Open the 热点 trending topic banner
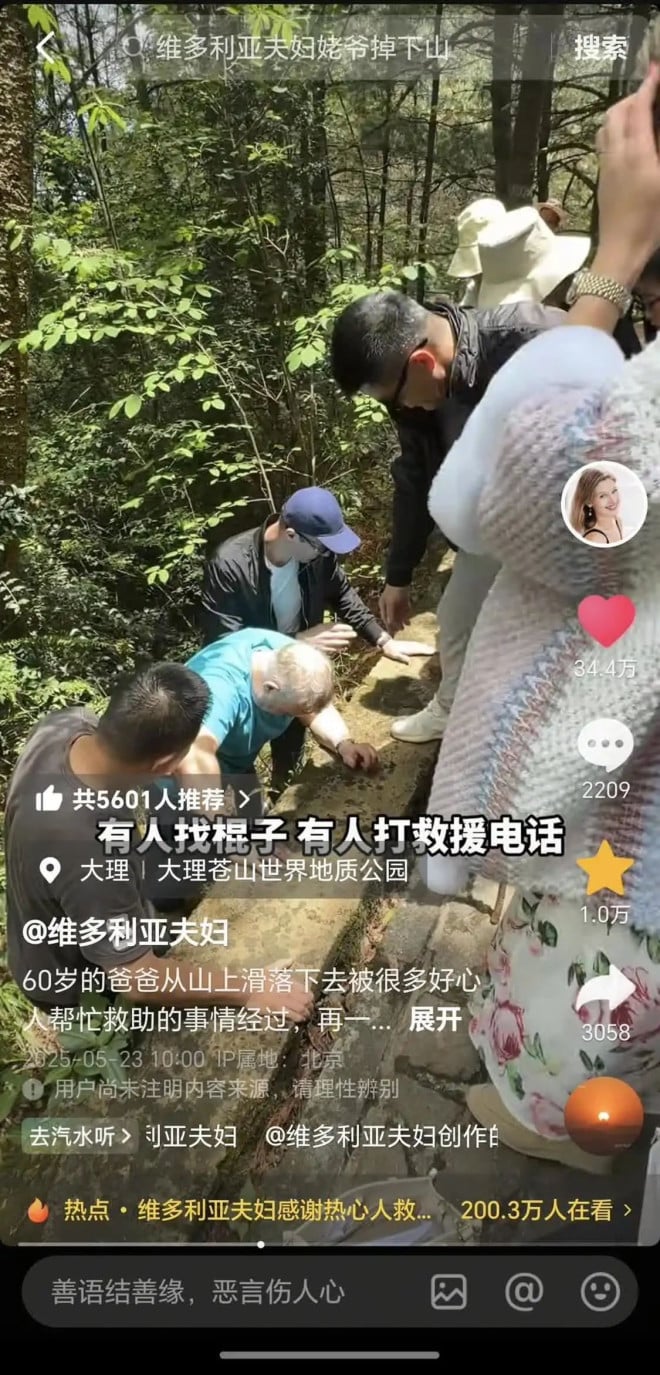Viewport: 660px width, 1375px height. 330,1210
